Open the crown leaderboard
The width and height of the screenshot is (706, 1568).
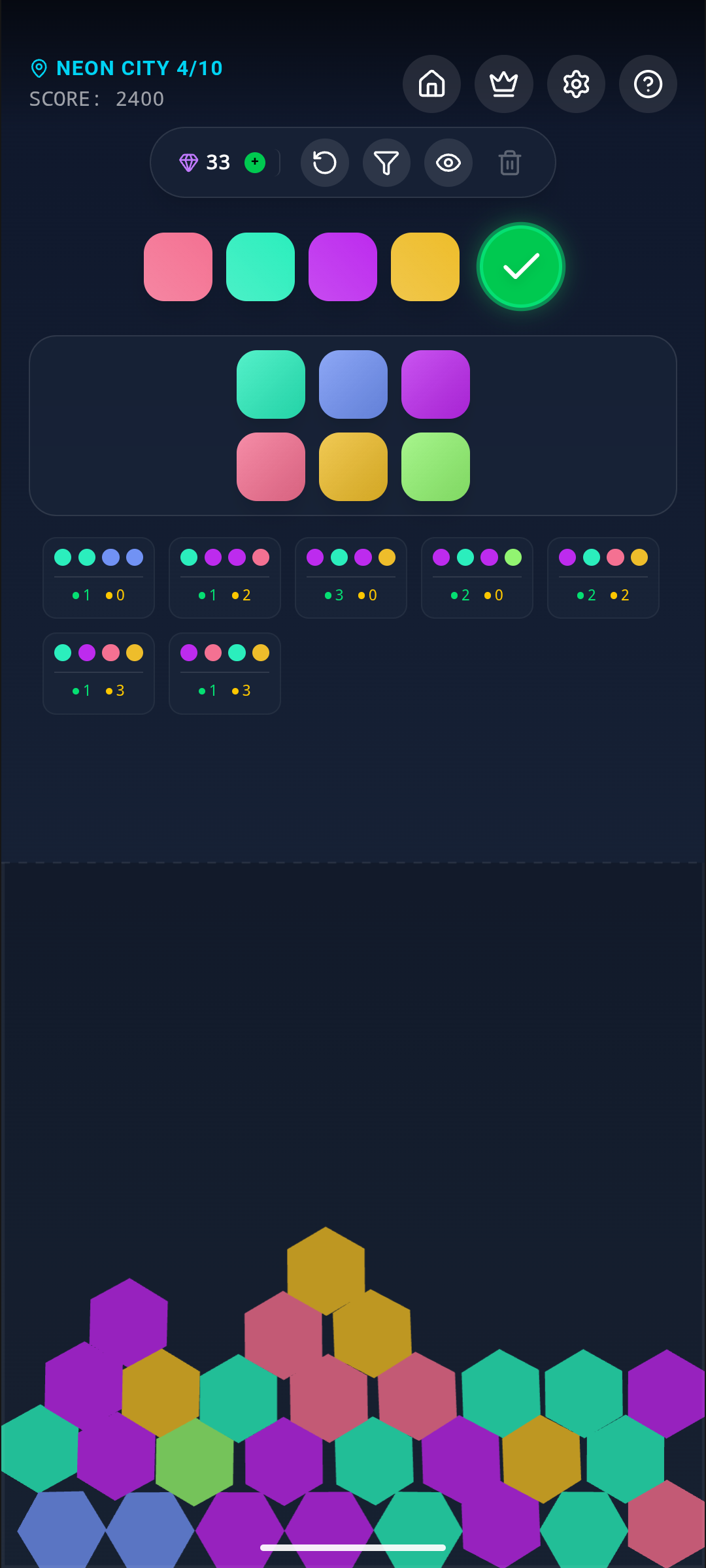coord(503,84)
